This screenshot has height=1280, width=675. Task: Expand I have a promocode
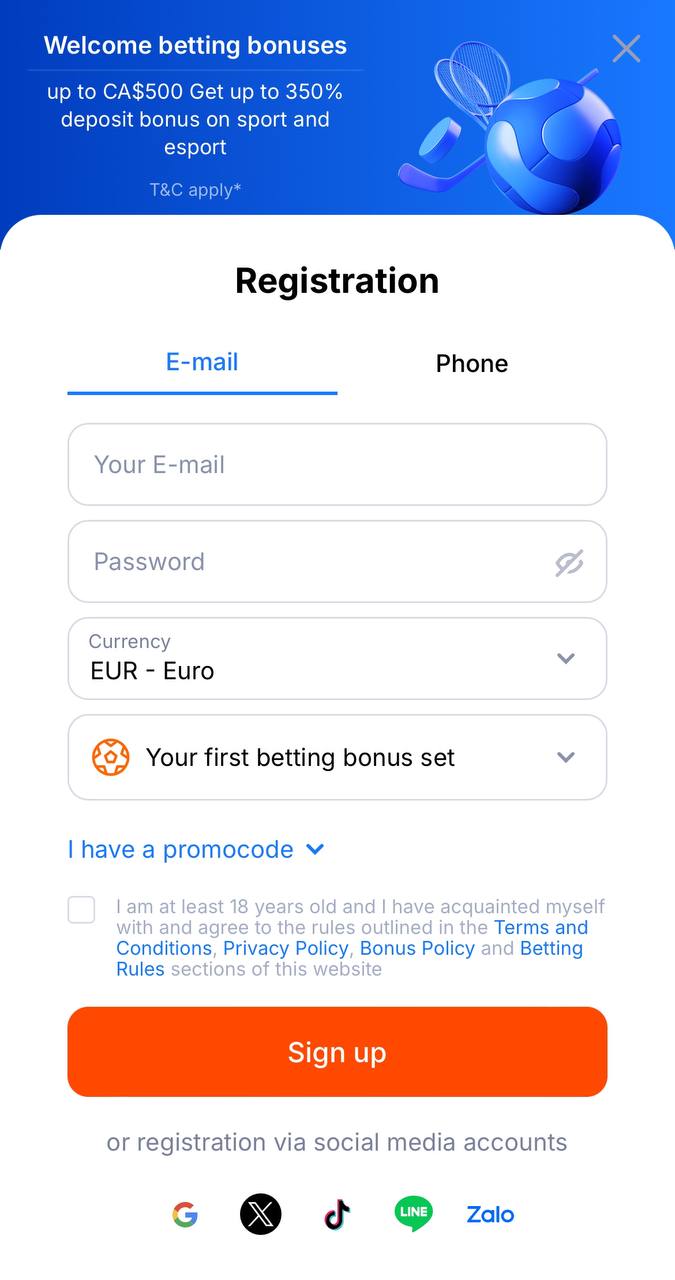196,849
